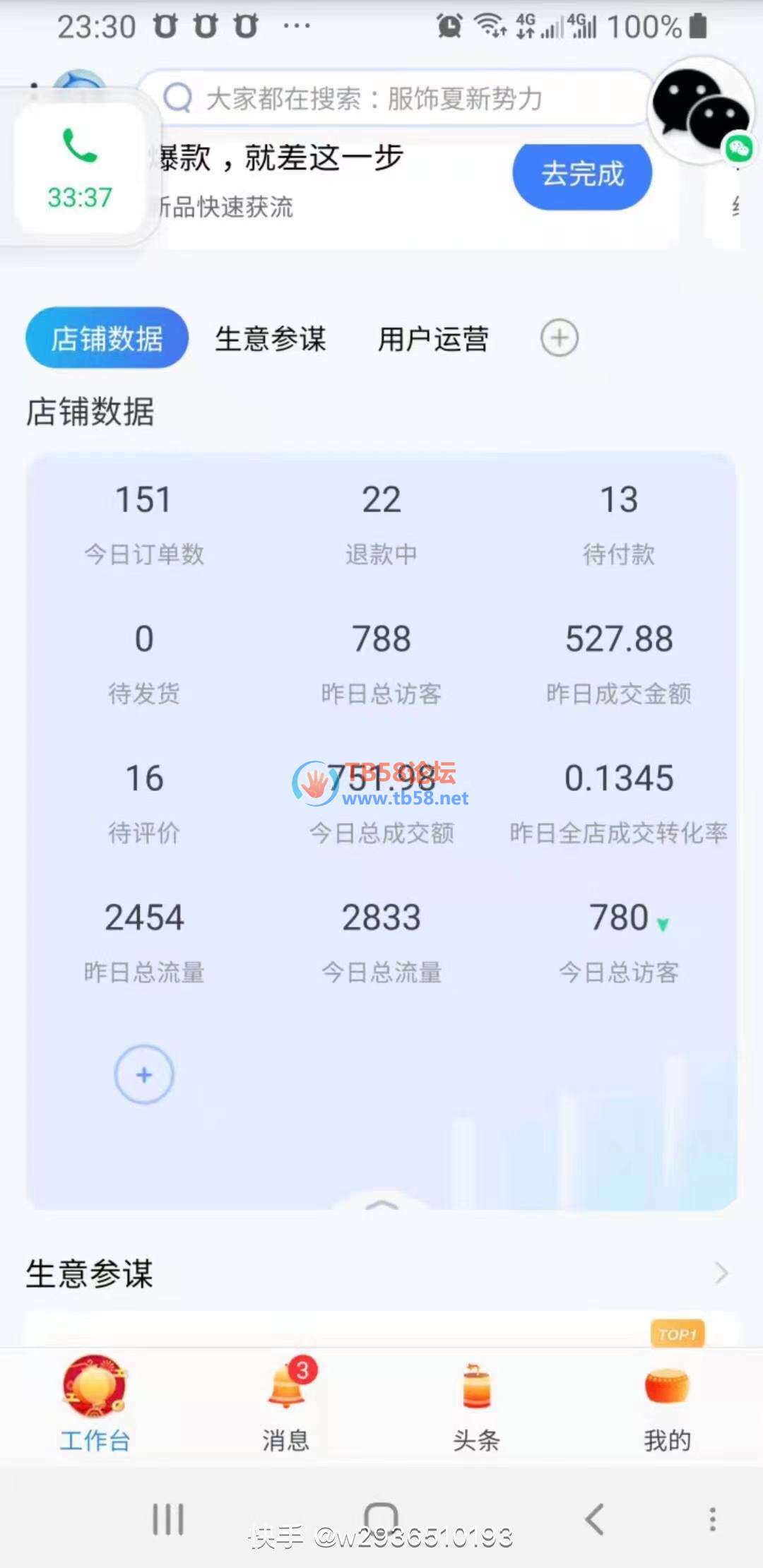Tap the 去完成 button
Image resolution: width=763 pixels, height=1568 pixels.
coord(582,174)
